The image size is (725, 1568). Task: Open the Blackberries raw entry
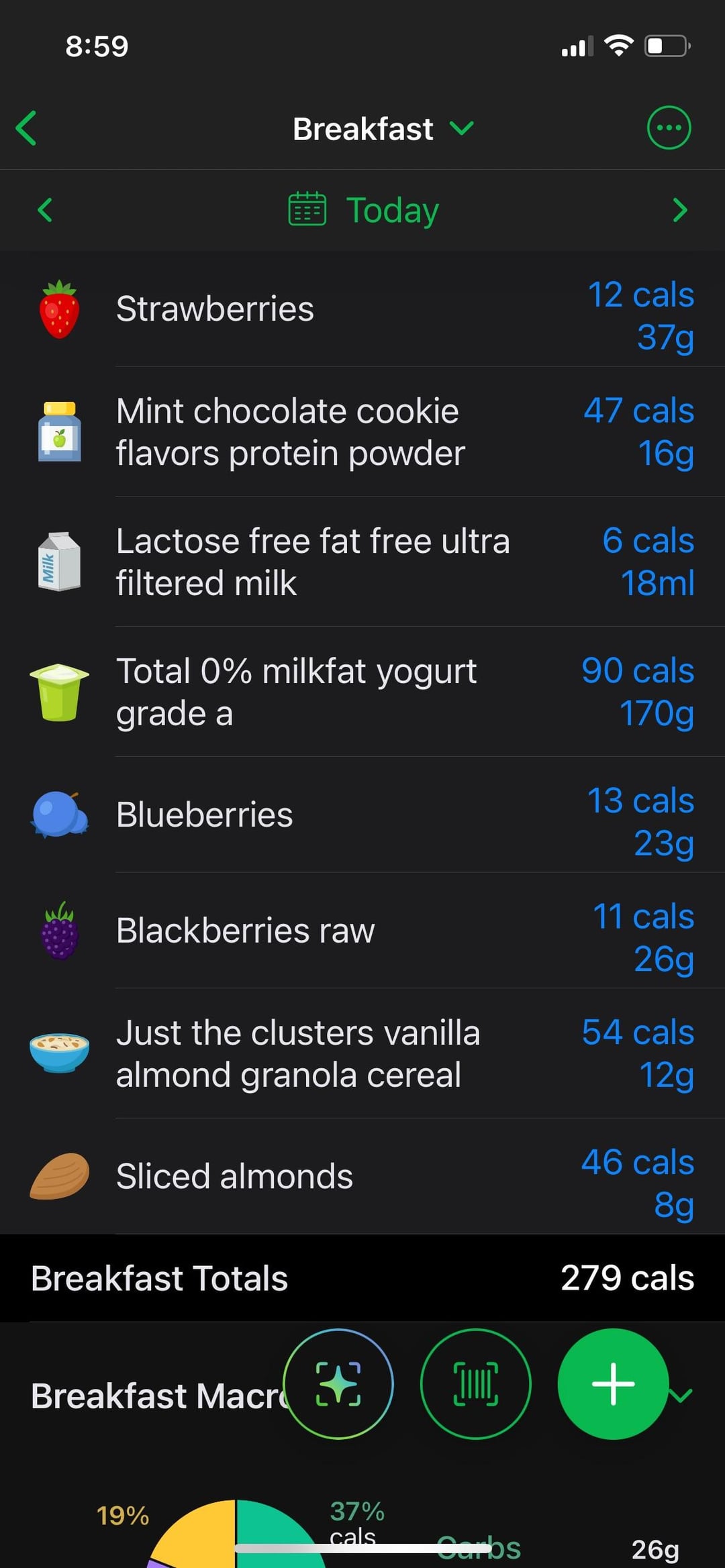tap(362, 931)
